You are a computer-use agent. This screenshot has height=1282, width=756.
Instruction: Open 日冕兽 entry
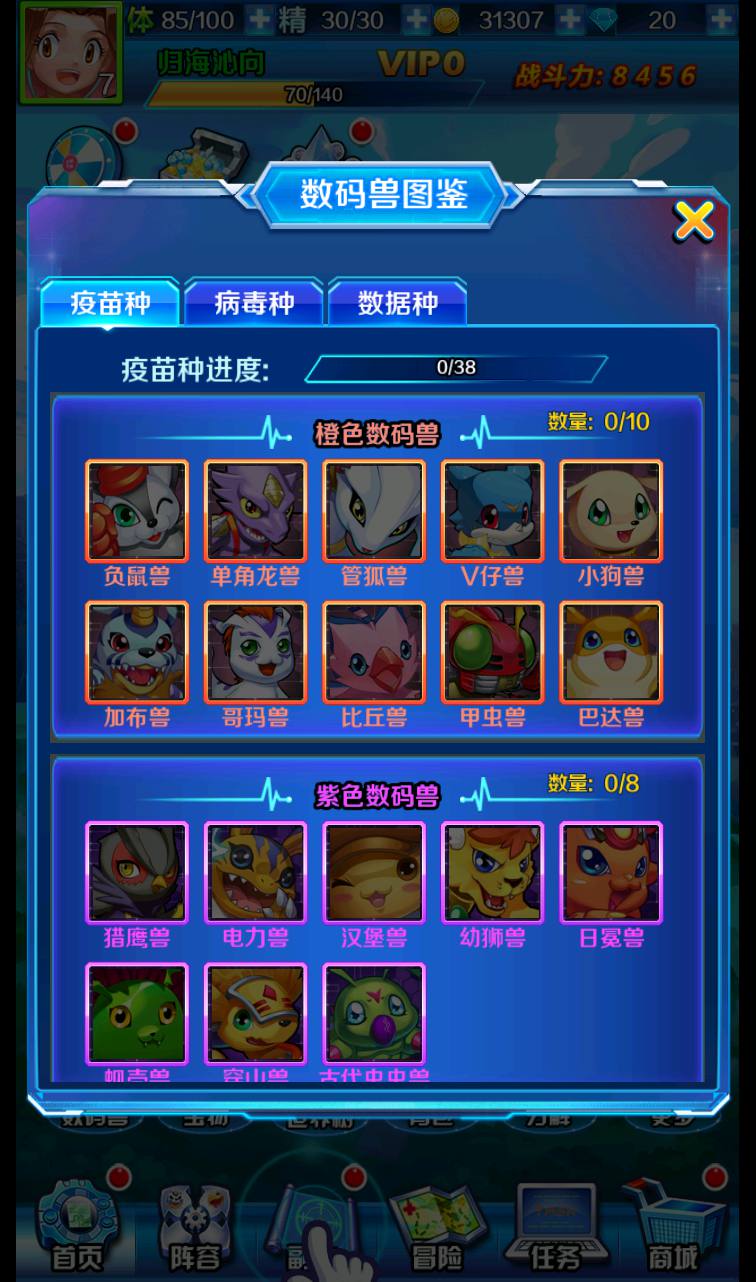pyautogui.click(x=610, y=873)
